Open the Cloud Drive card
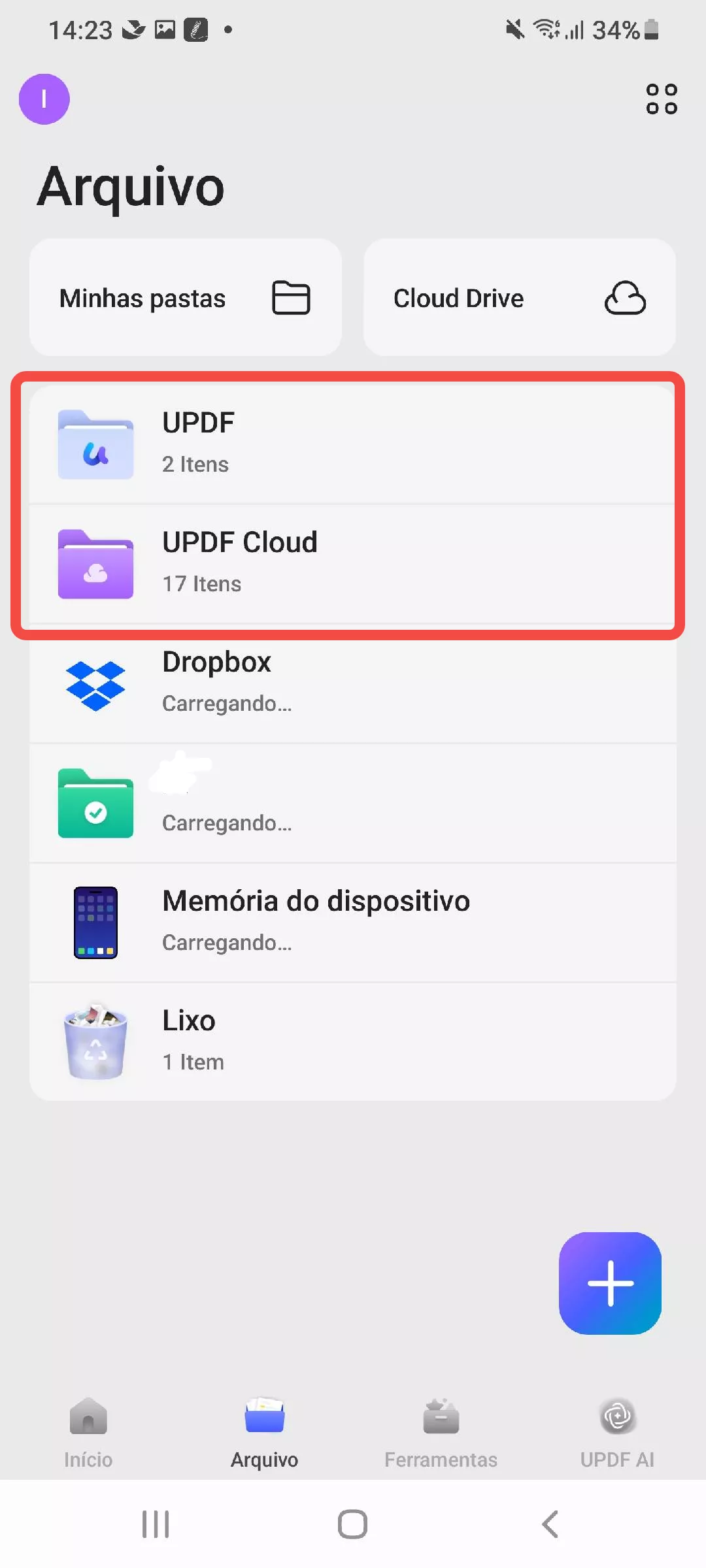The image size is (706, 1568). (520, 298)
